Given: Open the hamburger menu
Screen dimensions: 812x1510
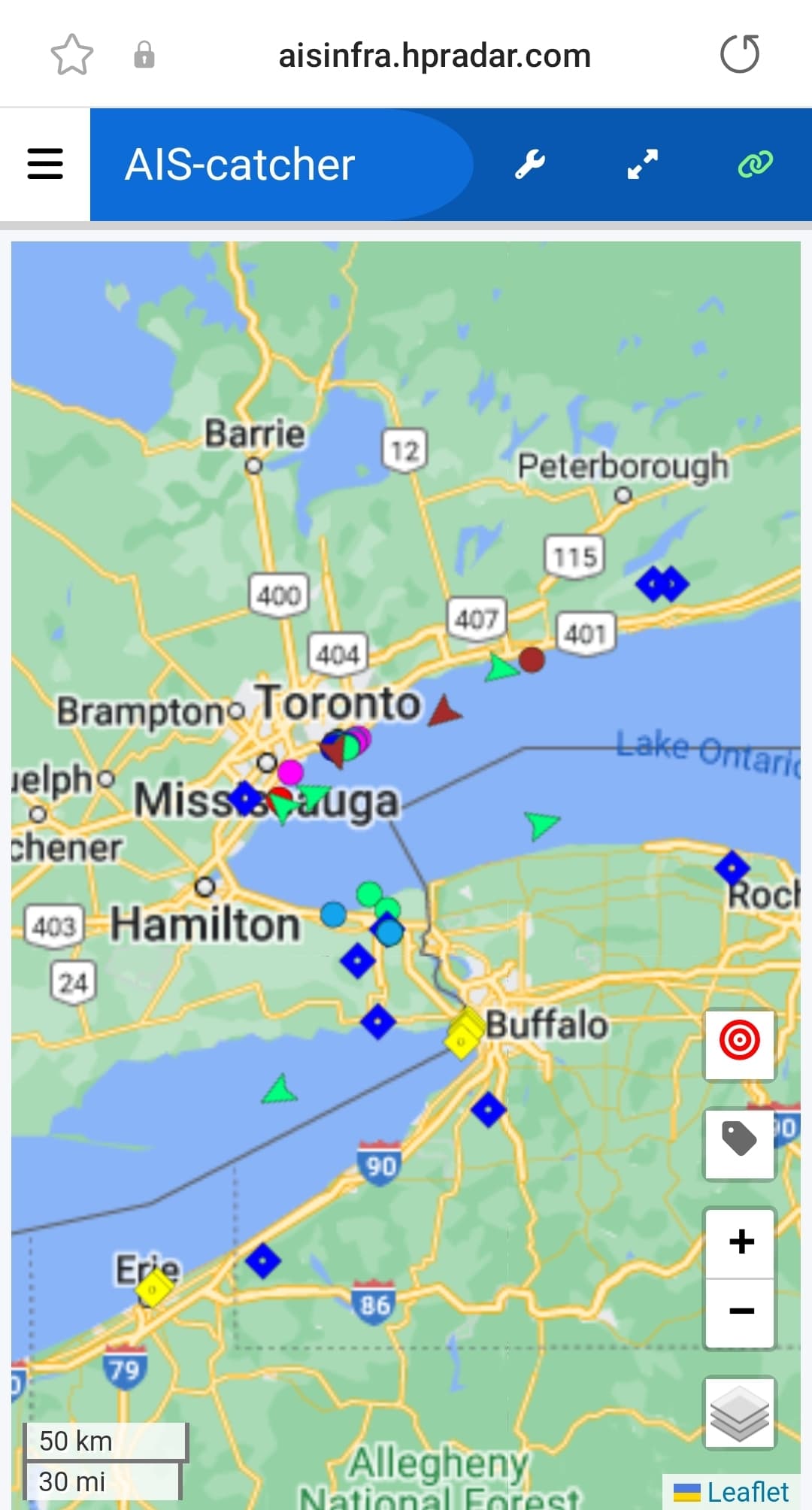Looking at the screenshot, I should [45, 164].
